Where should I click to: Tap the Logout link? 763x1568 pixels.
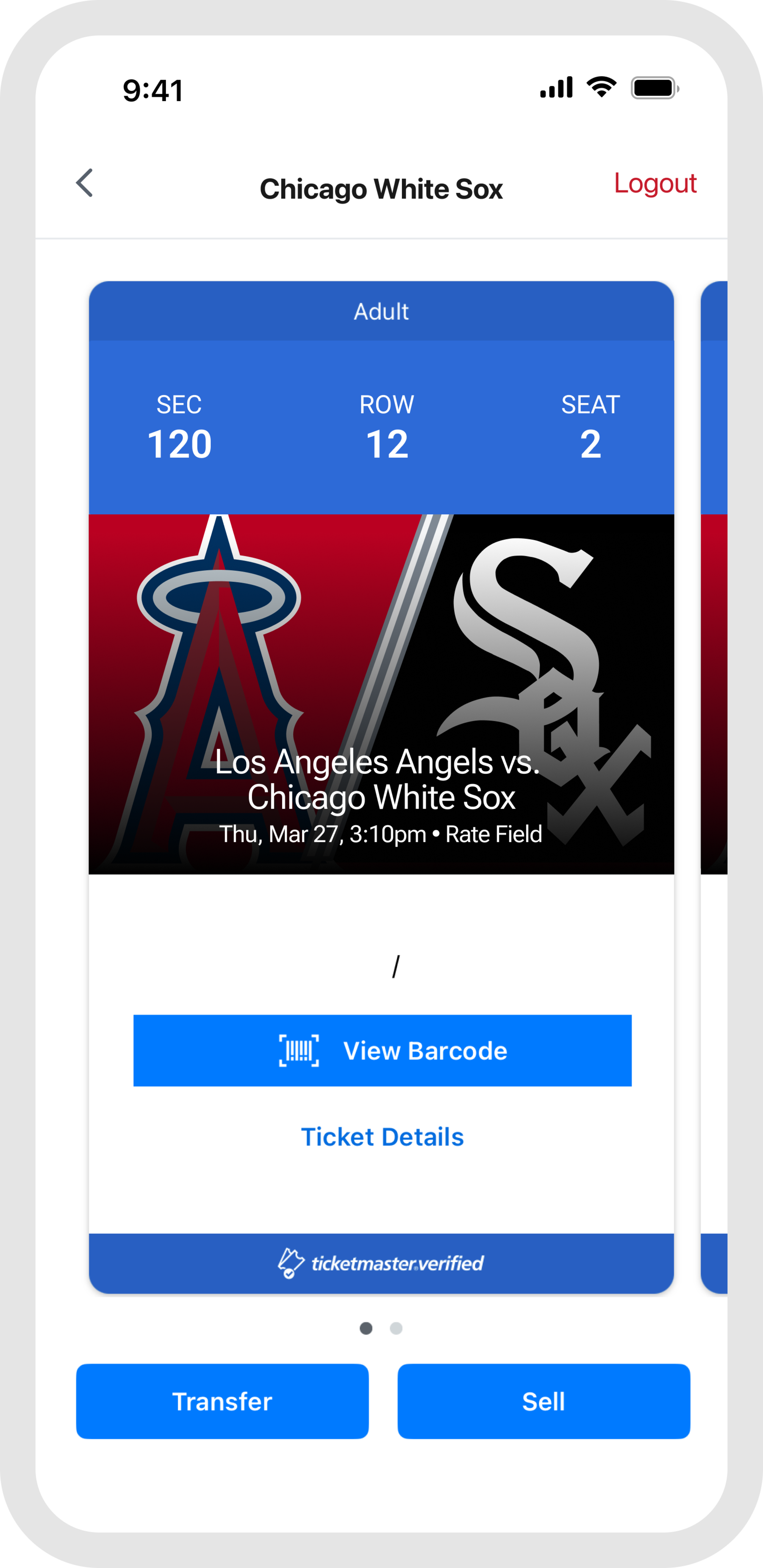(655, 183)
